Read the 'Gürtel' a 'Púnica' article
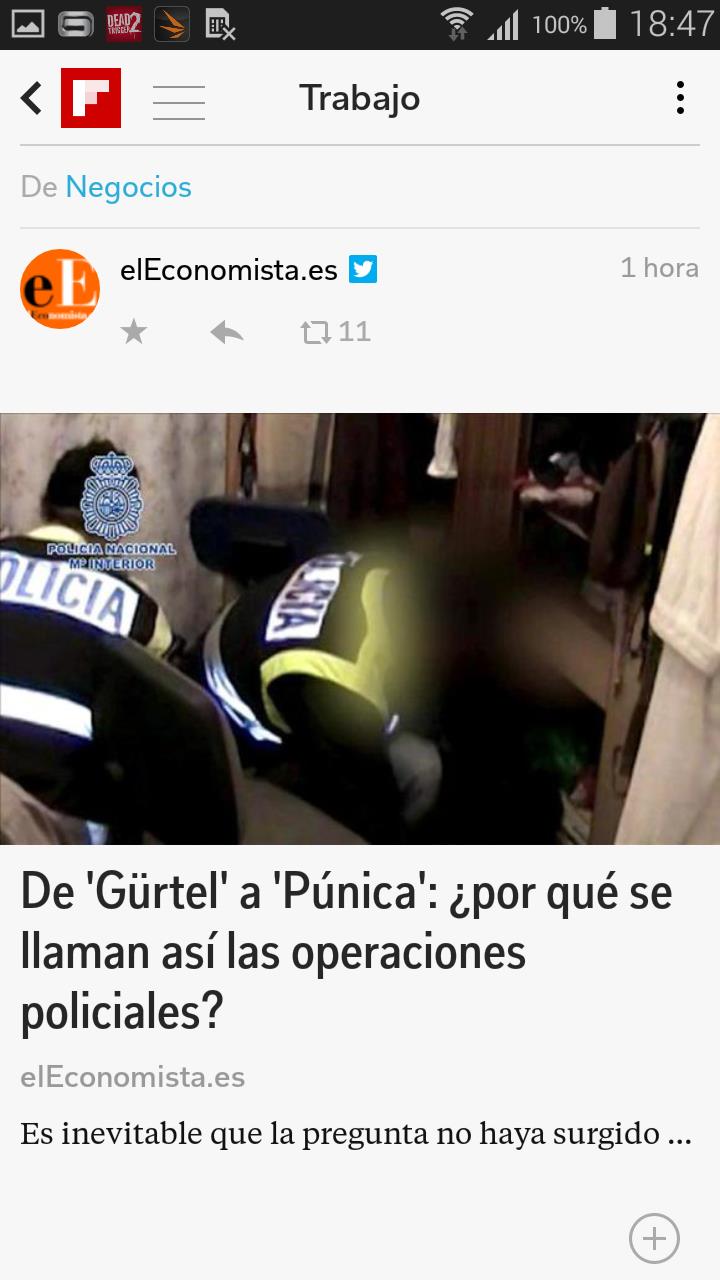This screenshot has height=1280, width=720. [x=346, y=953]
